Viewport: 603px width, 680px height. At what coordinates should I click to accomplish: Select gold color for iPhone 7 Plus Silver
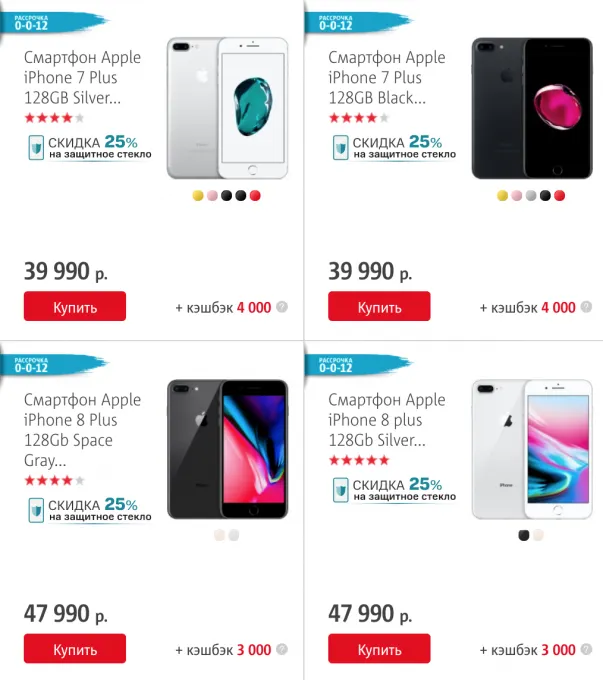coord(198,195)
